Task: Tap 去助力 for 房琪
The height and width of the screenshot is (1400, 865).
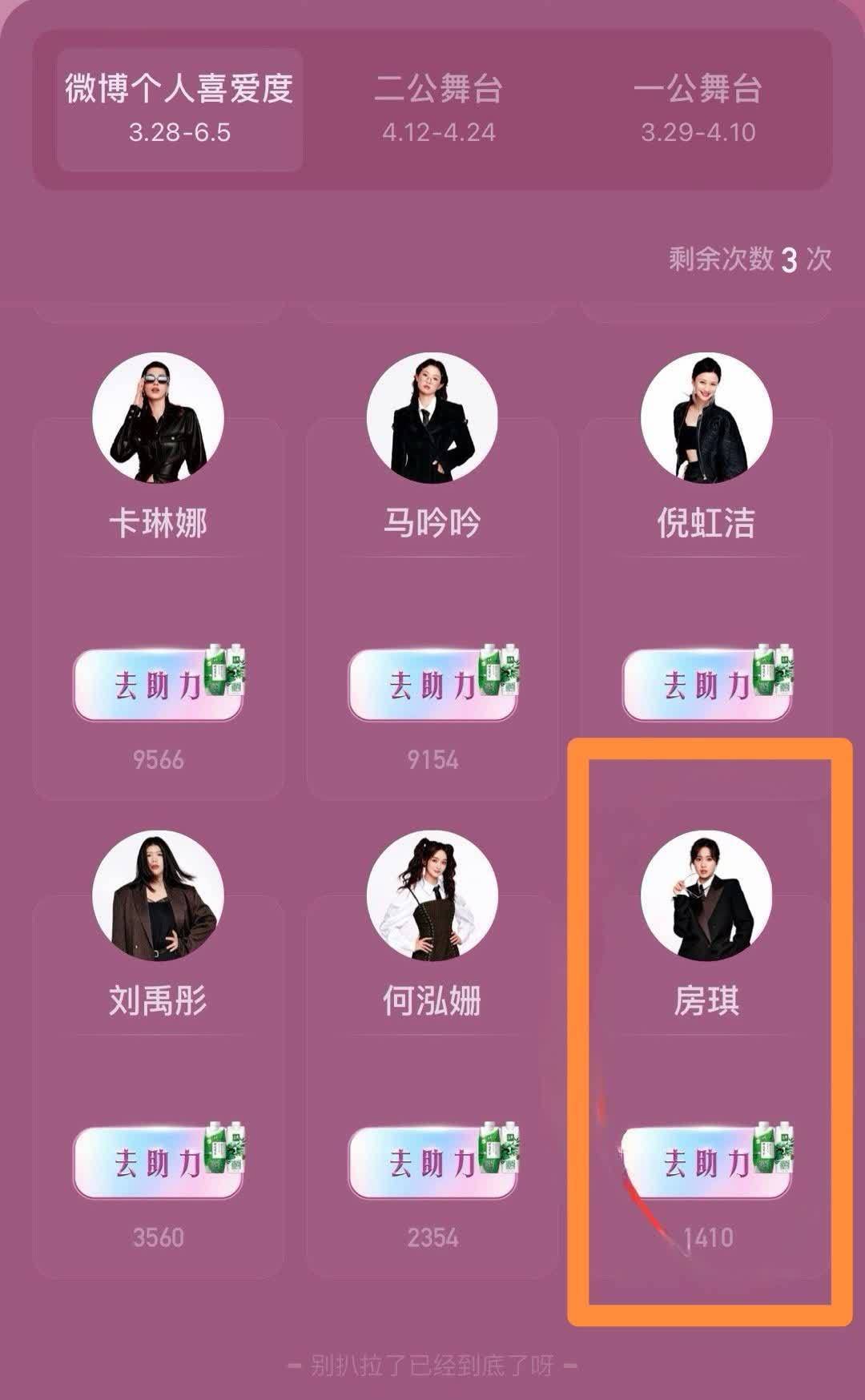Action: [706, 1163]
